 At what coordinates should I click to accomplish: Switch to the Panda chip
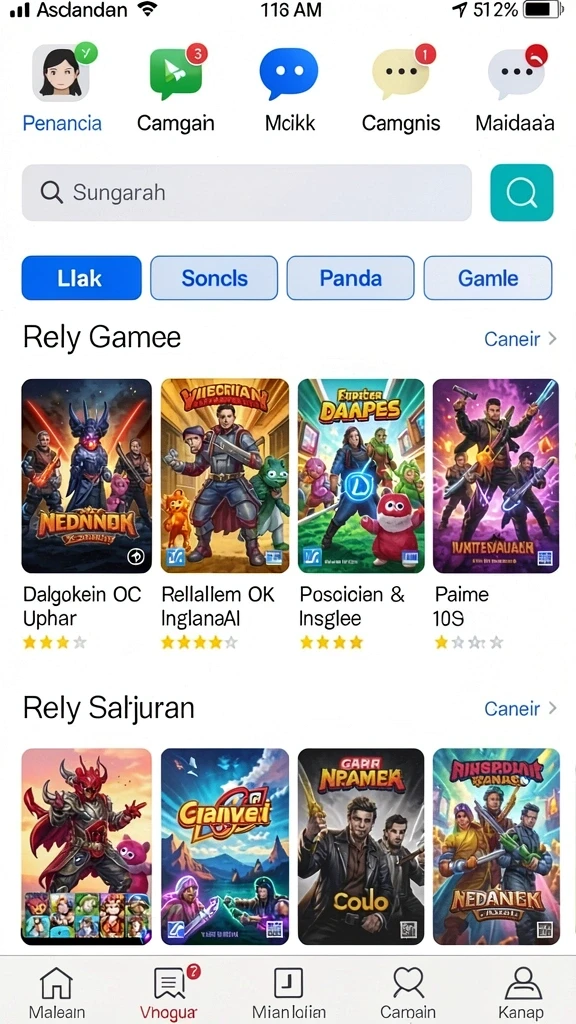point(351,278)
